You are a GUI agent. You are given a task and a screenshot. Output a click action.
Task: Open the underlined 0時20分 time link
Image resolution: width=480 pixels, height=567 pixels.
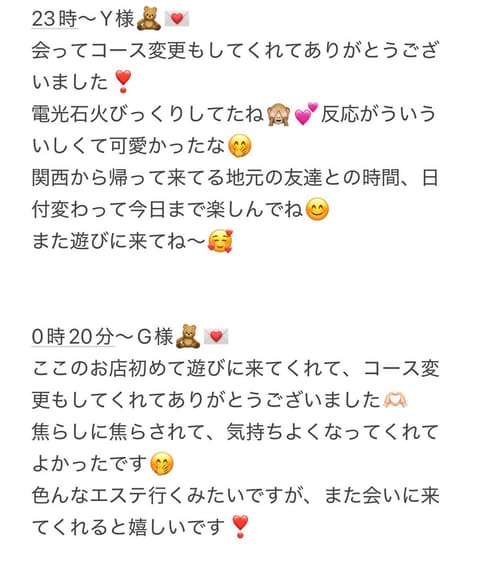click(73, 337)
